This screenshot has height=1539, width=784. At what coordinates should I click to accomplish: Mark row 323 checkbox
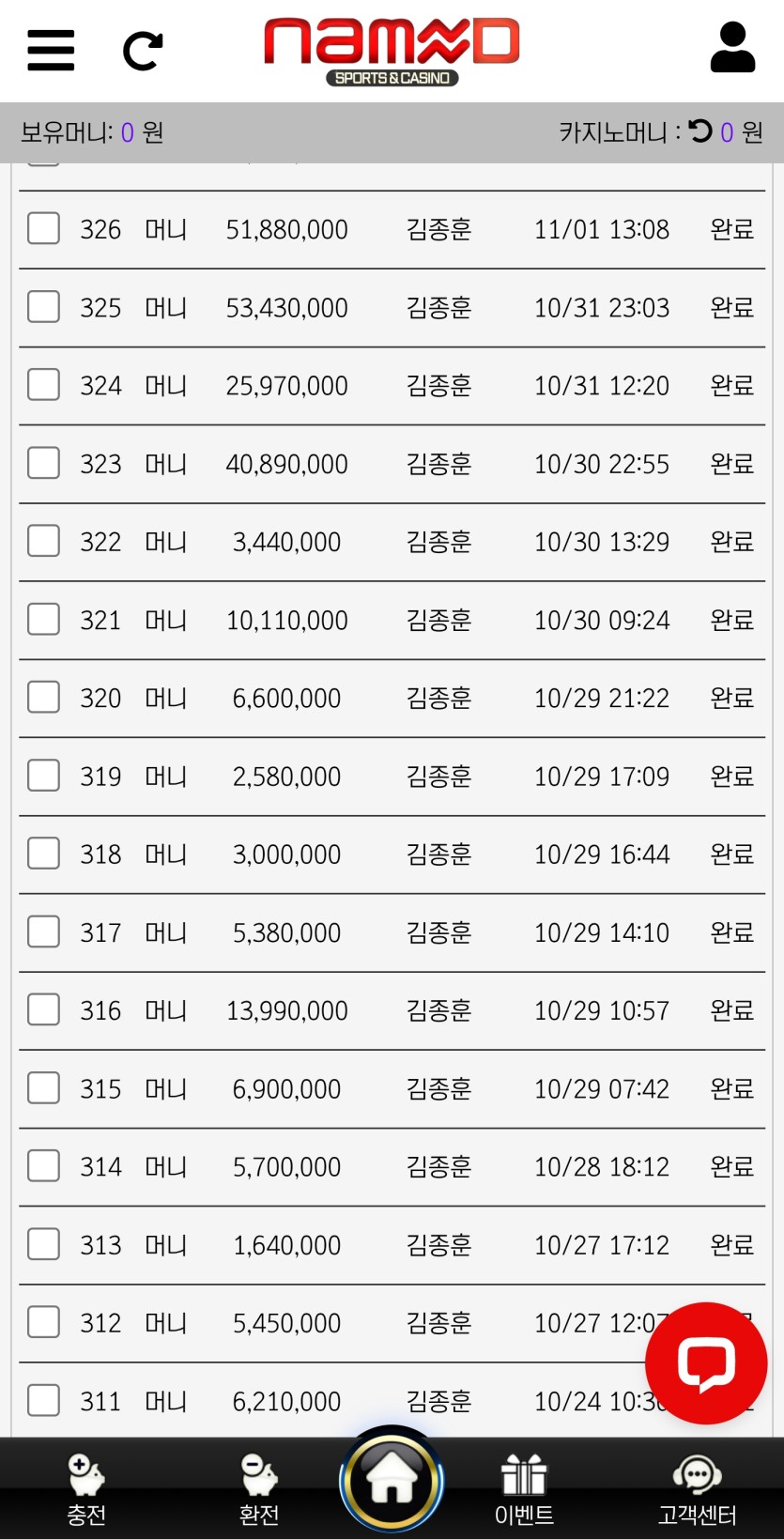pos(43,463)
